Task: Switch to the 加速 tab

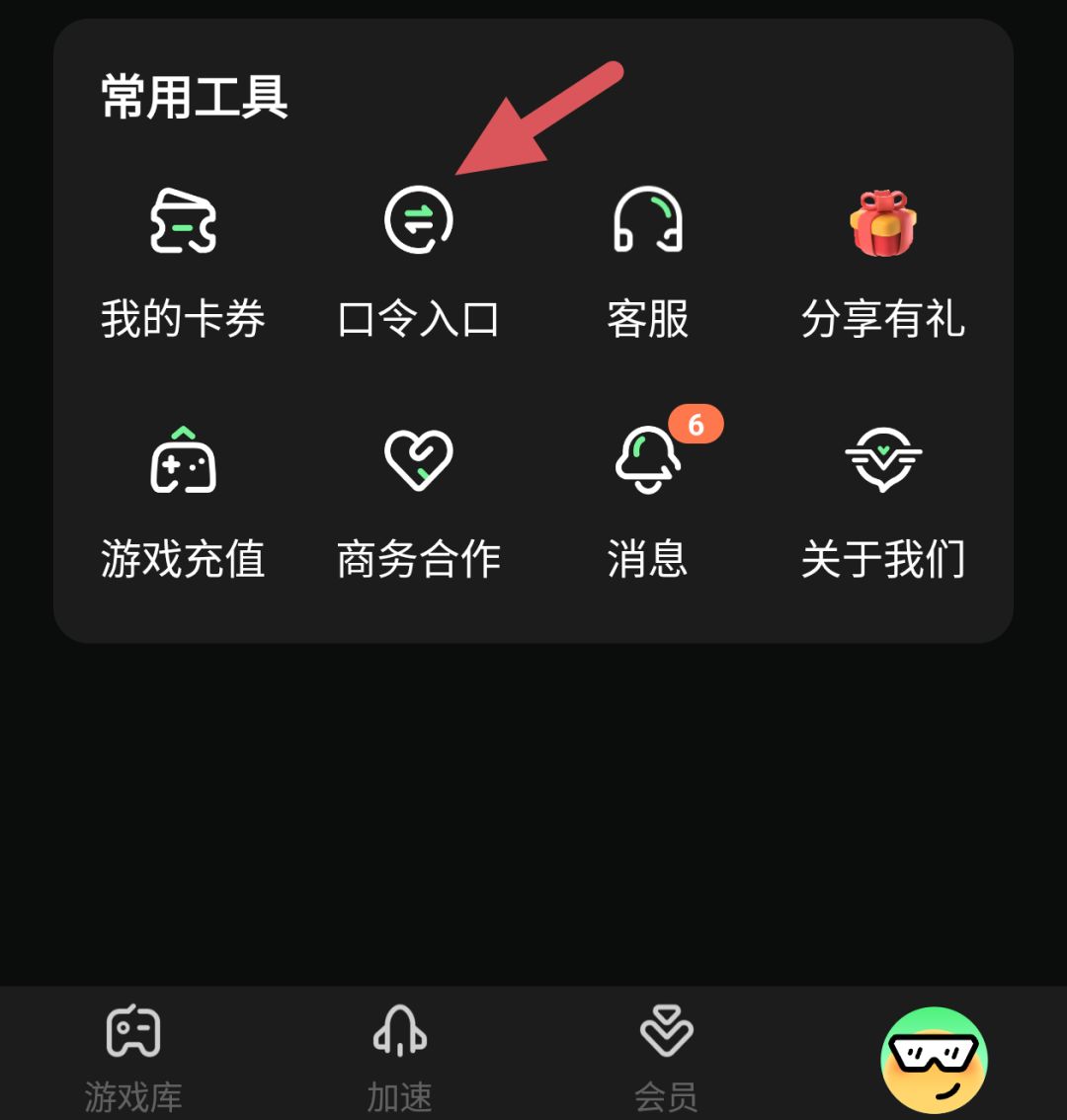Action: (x=399, y=1057)
